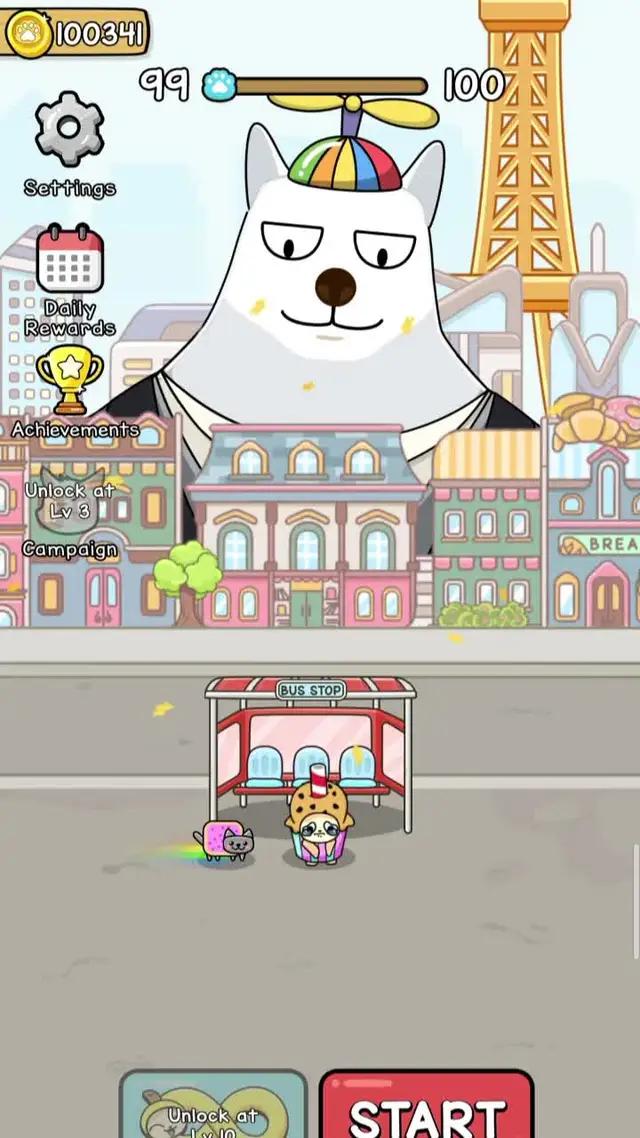View the Achievements trophy
The image size is (640, 1138).
(x=70, y=380)
